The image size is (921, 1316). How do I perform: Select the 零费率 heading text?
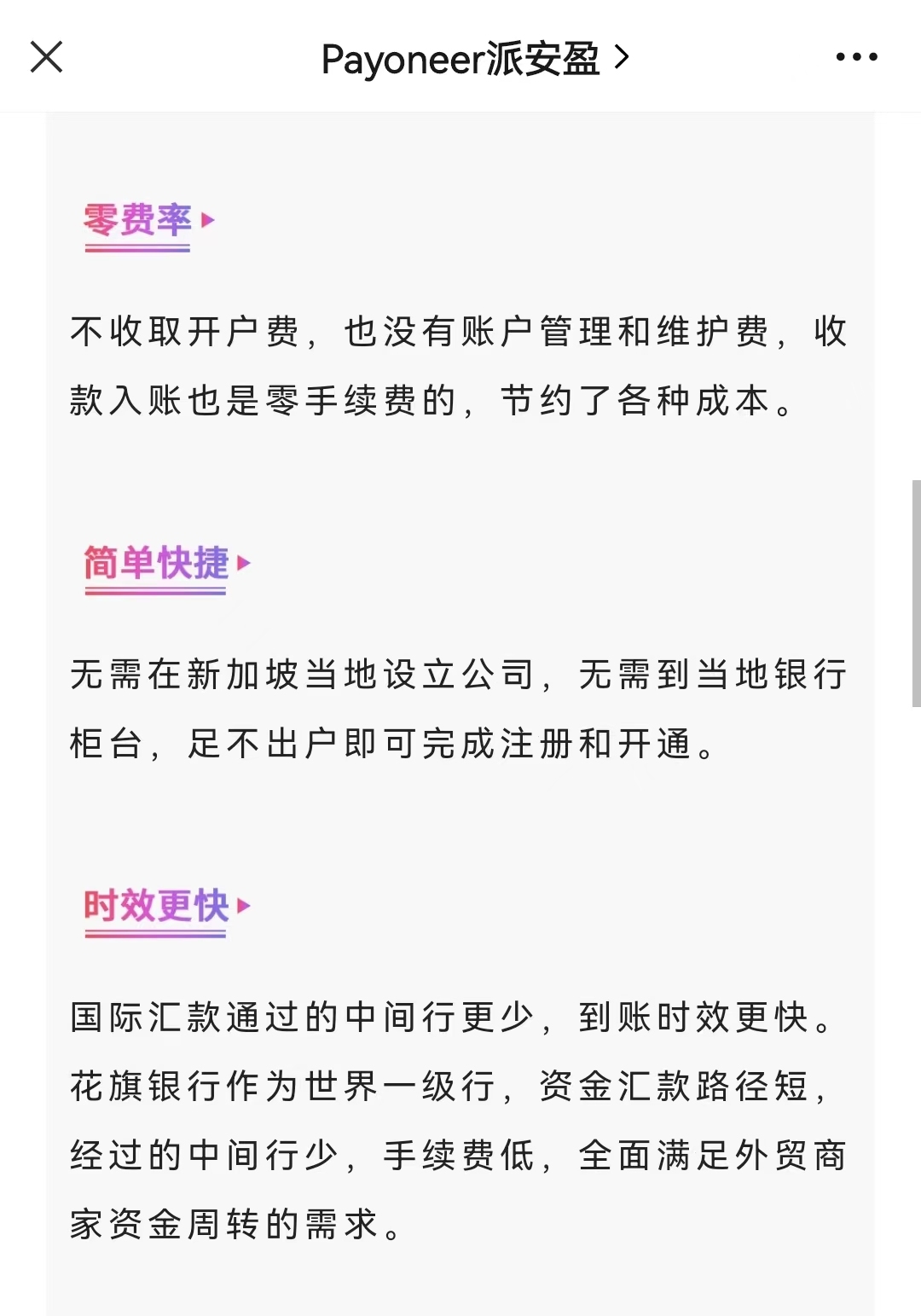coord(136,222)
